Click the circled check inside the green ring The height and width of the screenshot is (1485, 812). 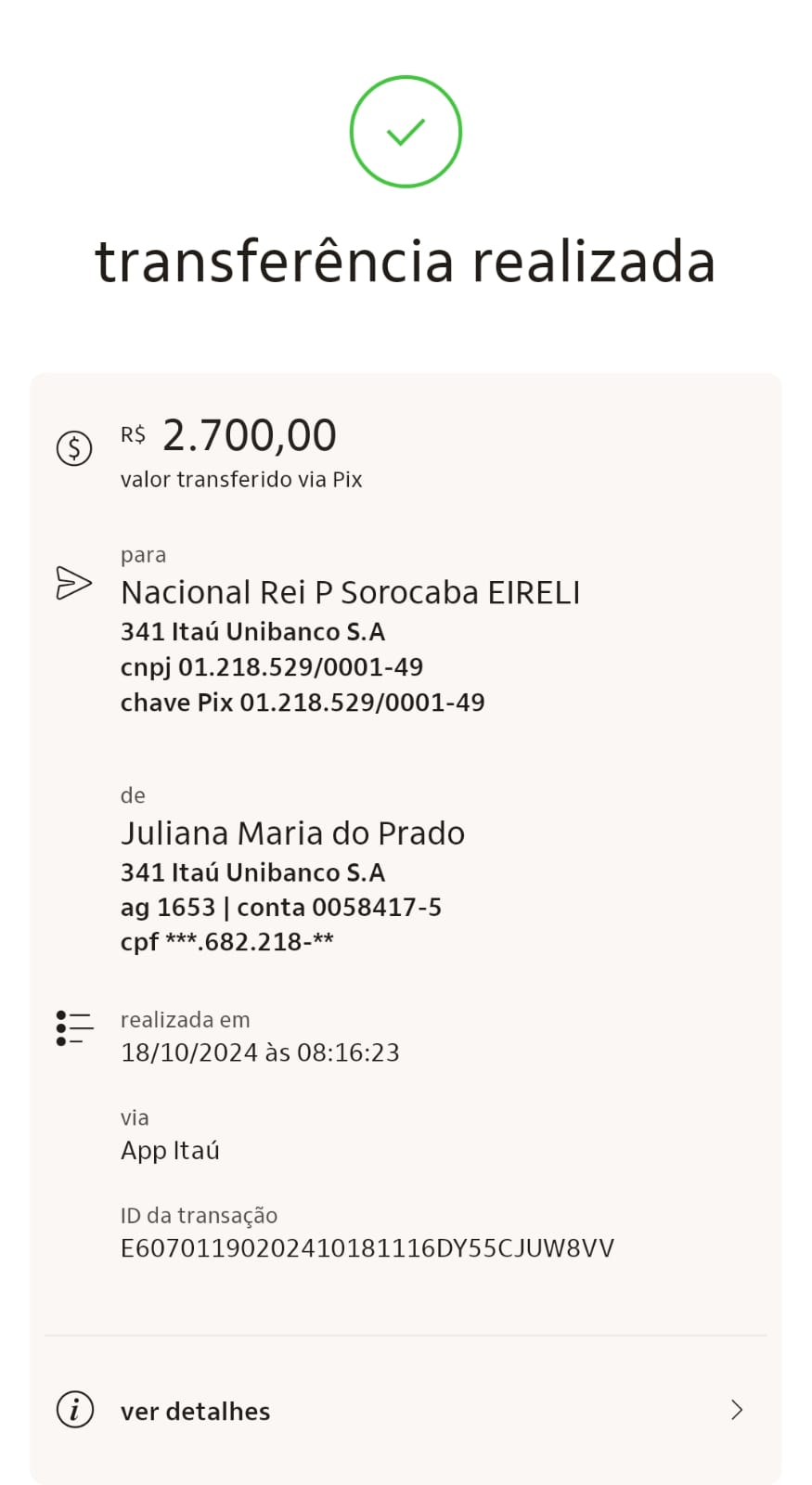(406, 132)
